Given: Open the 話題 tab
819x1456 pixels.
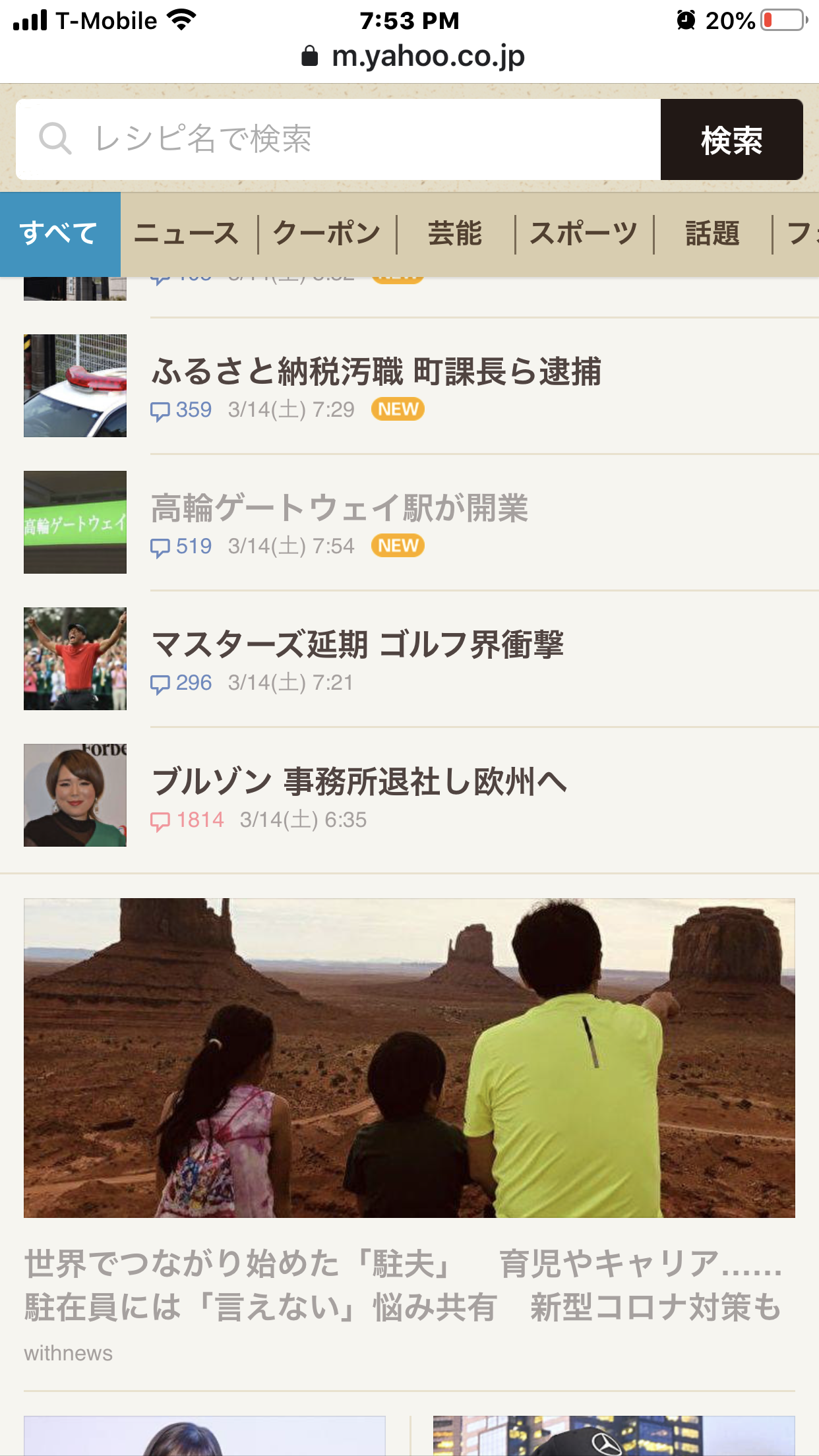Looking at the screenshot, I should 712,234.
